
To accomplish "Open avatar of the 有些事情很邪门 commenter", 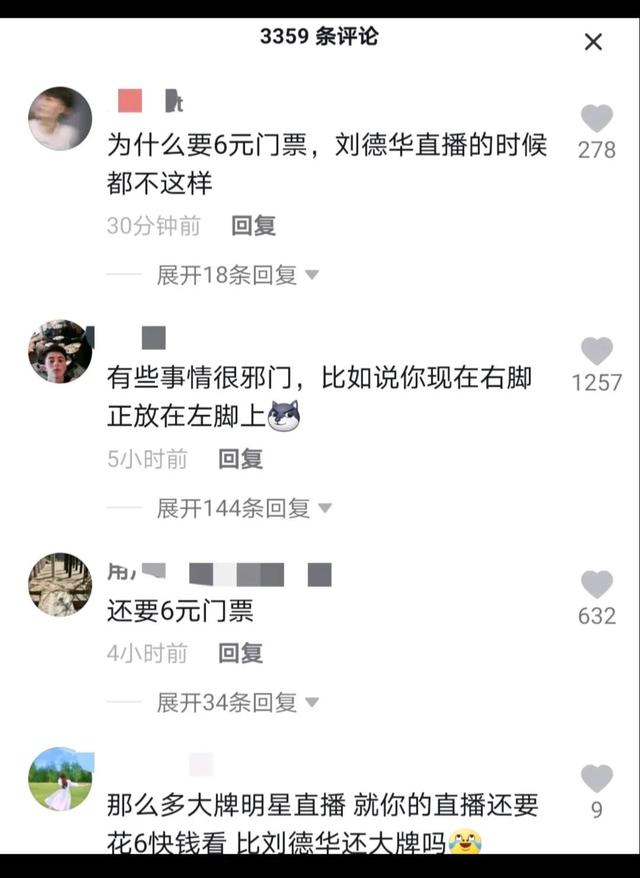I will pyautogui.click(x=60, y=352).
